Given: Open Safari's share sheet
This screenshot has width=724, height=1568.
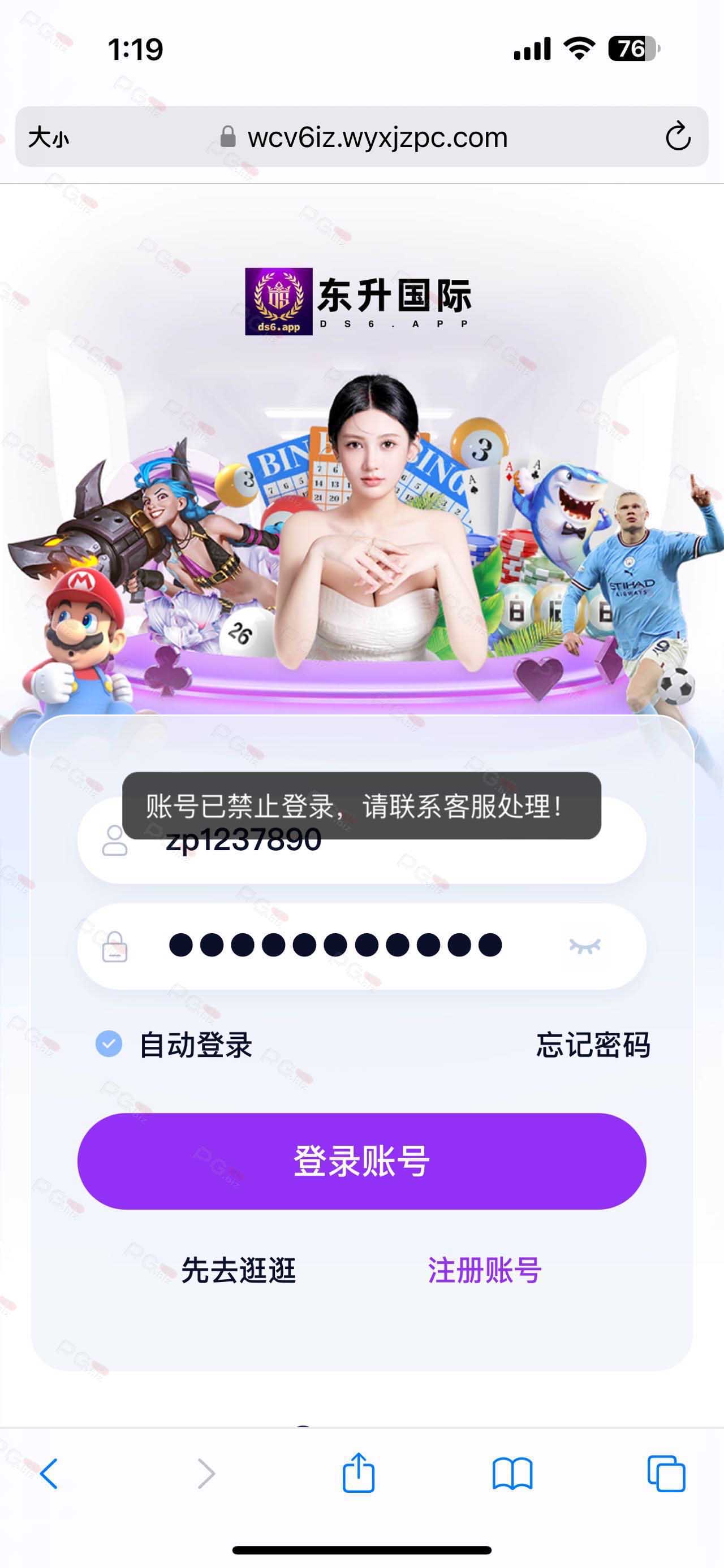Looking at the screenshot, I should 358,1473.
